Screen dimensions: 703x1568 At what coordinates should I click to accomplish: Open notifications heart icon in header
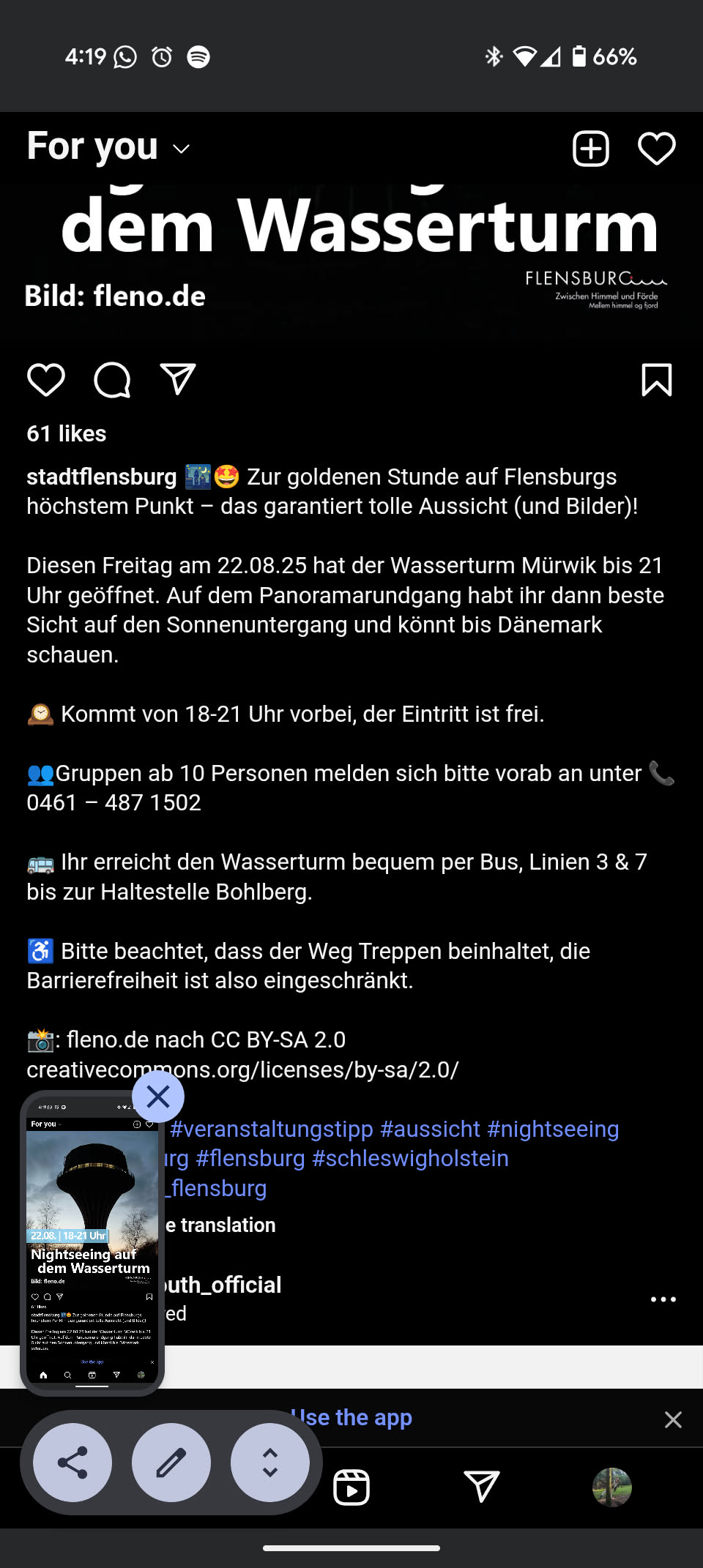pyautogui.click(x=656, y=149)
